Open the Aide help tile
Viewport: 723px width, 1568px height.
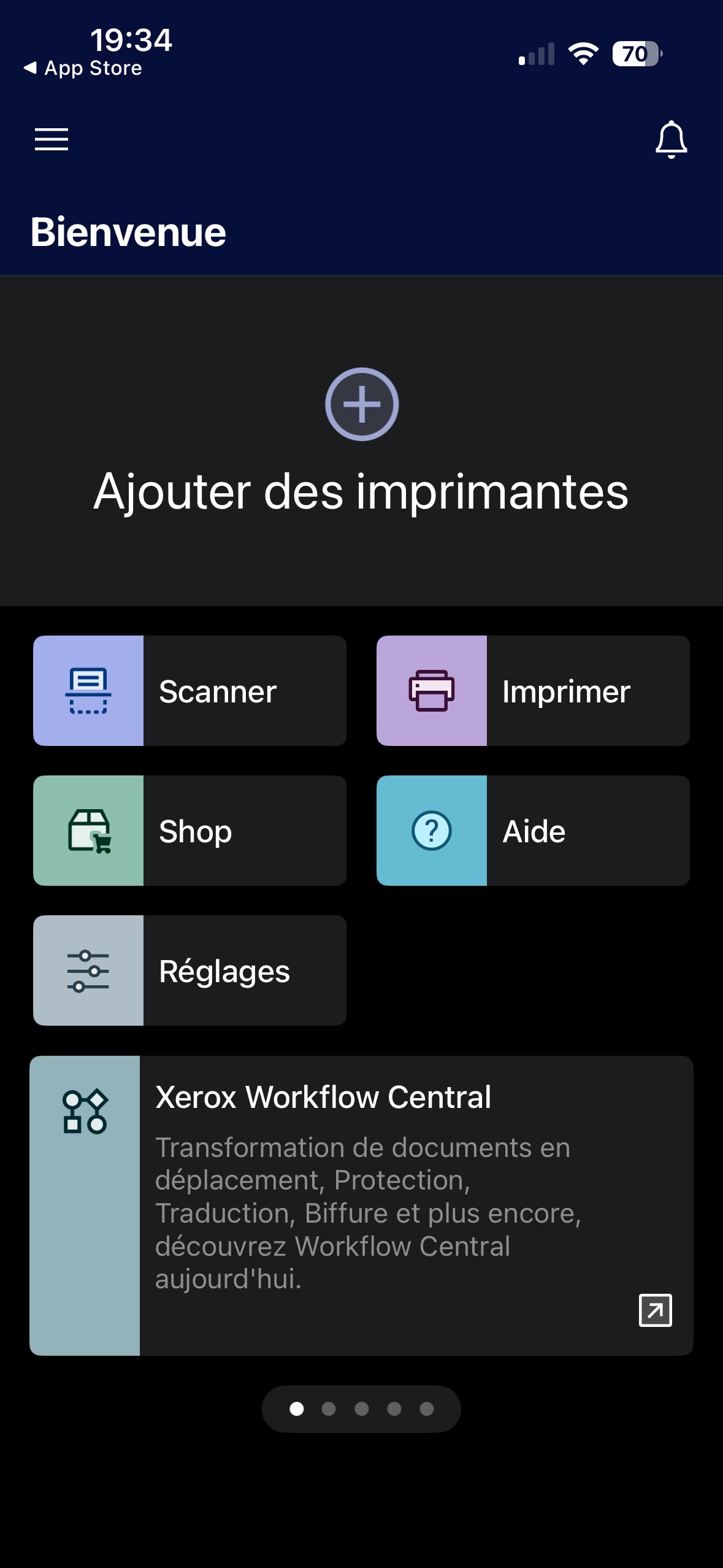tap(533, 831)
